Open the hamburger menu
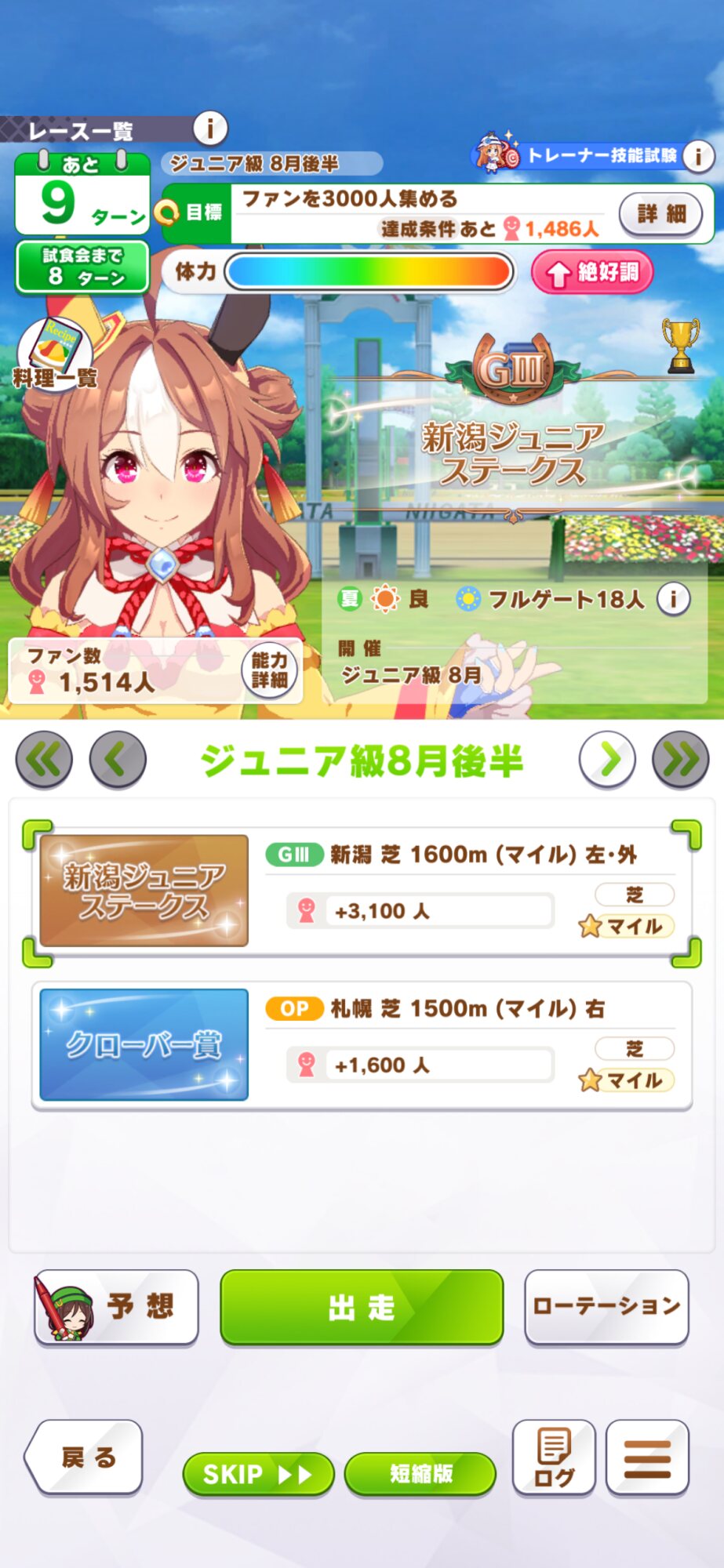Image resolution: width=724 pixels, height=1568 pixels. coord(647,1457)
